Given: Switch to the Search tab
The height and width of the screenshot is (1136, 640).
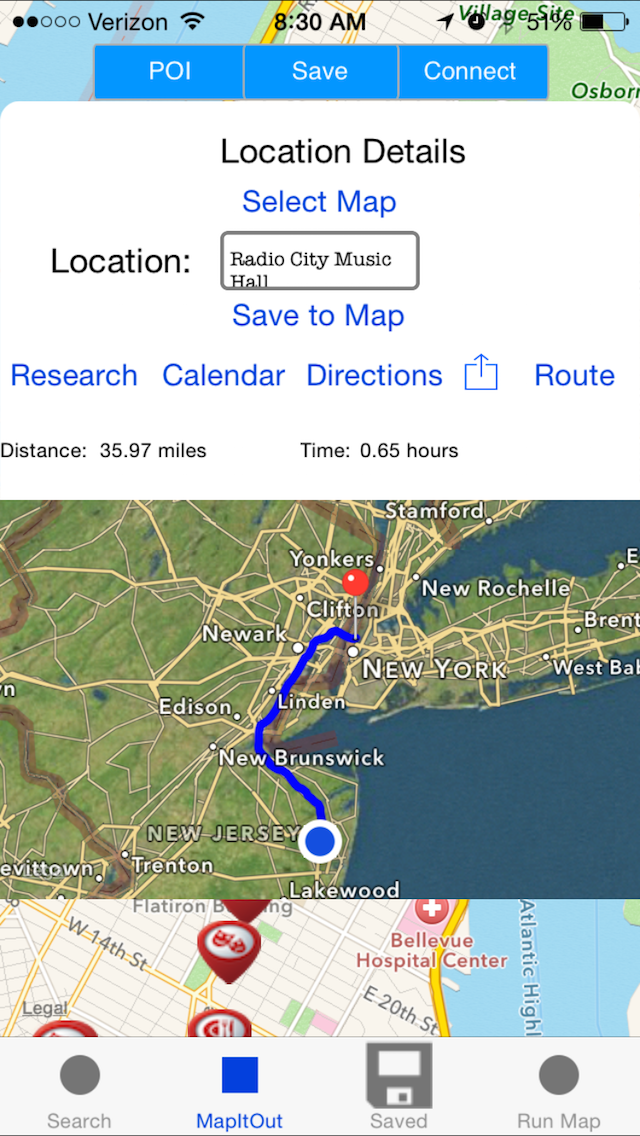Looking at the screenshot, I should click(79, 1092).
